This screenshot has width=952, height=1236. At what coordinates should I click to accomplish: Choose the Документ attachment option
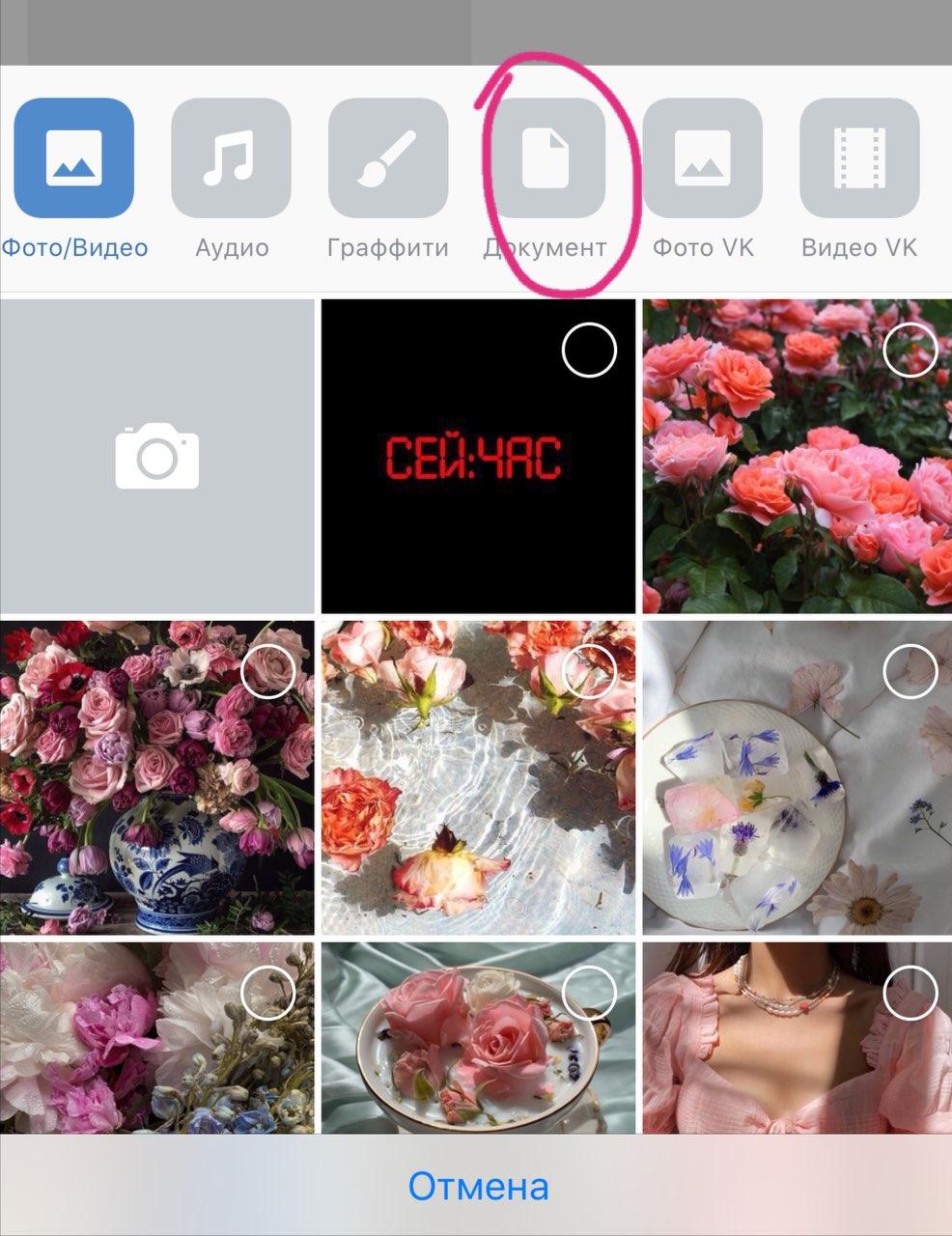point(546,158)
